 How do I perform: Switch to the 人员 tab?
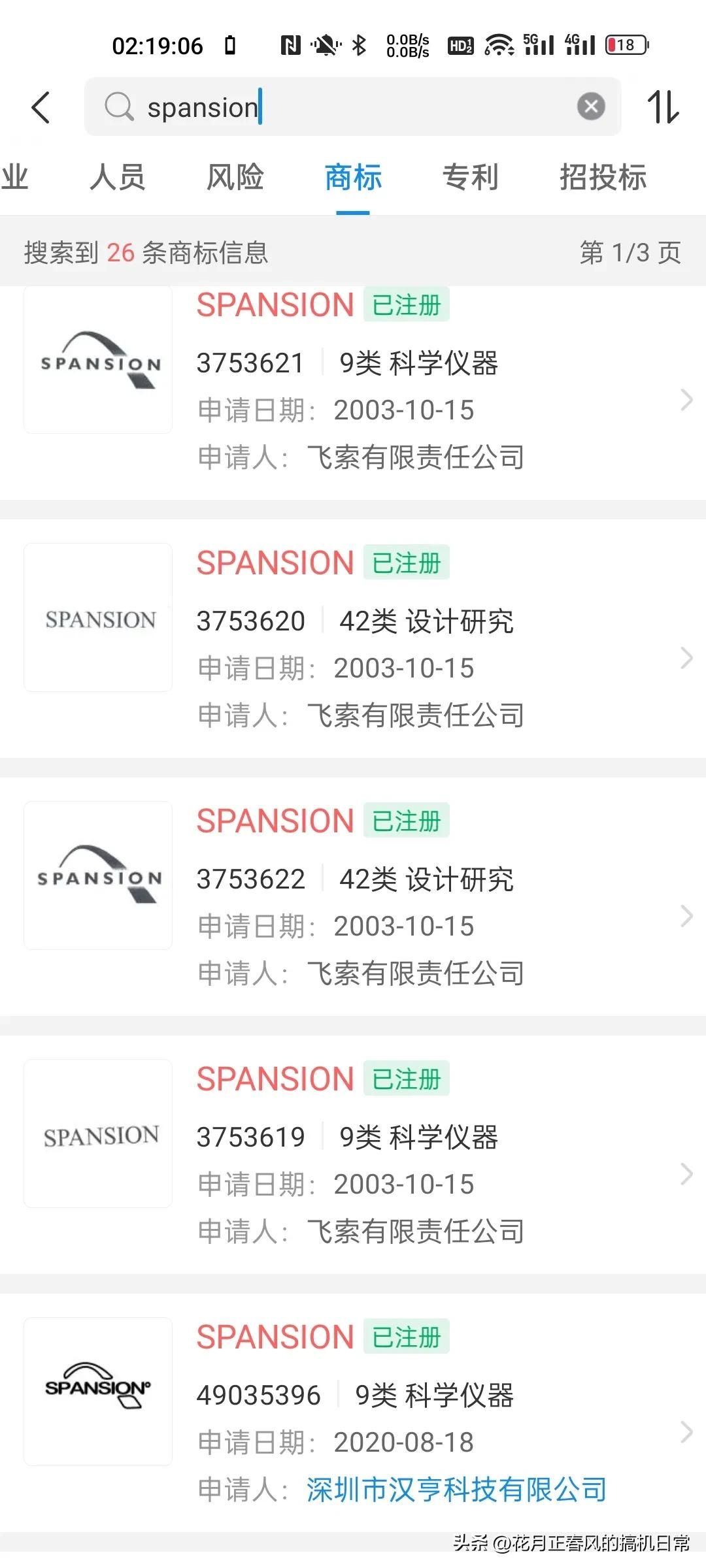[x=118, y=177]
